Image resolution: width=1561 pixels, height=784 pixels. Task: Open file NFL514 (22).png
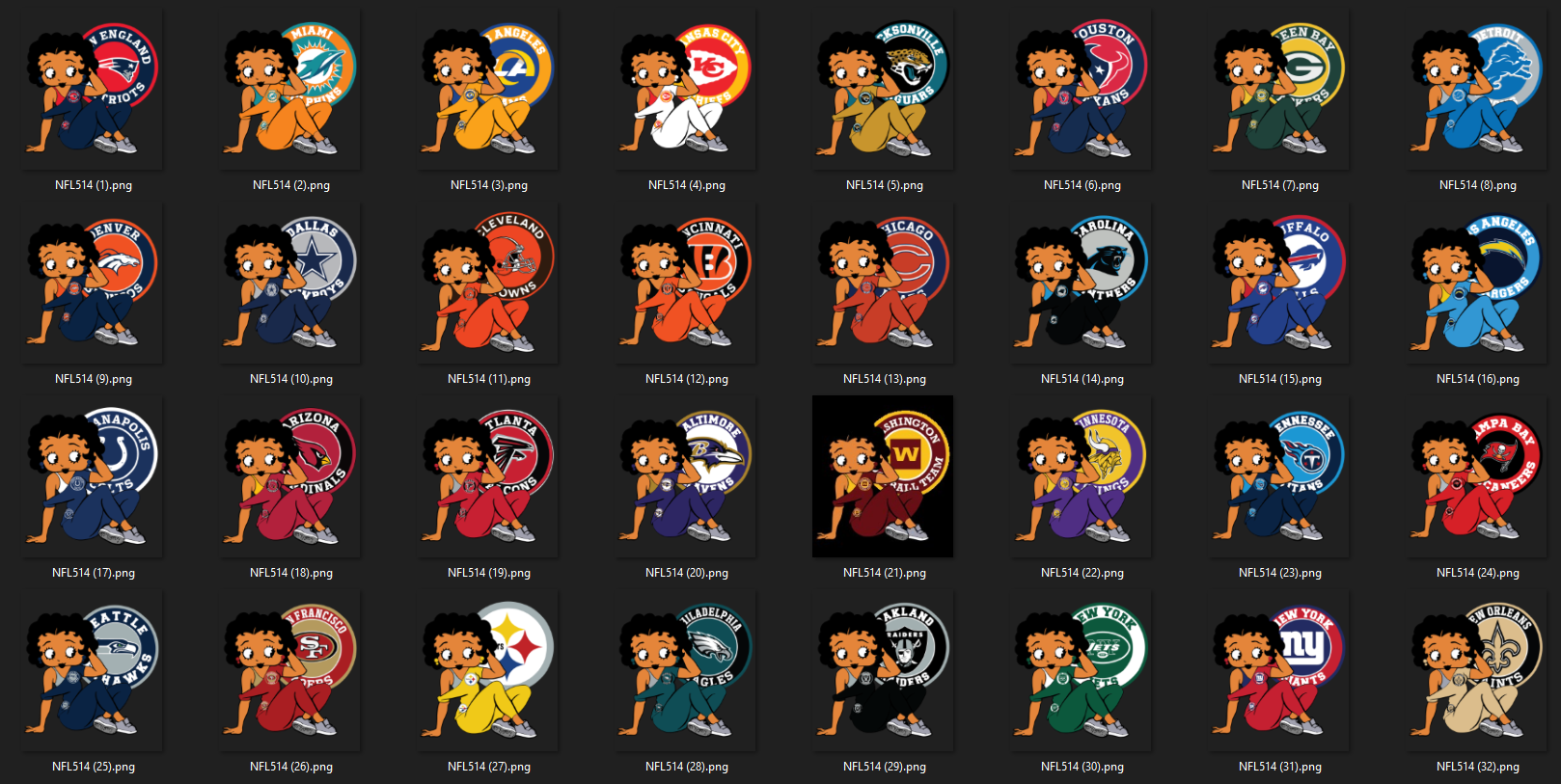pos(1082,477)
